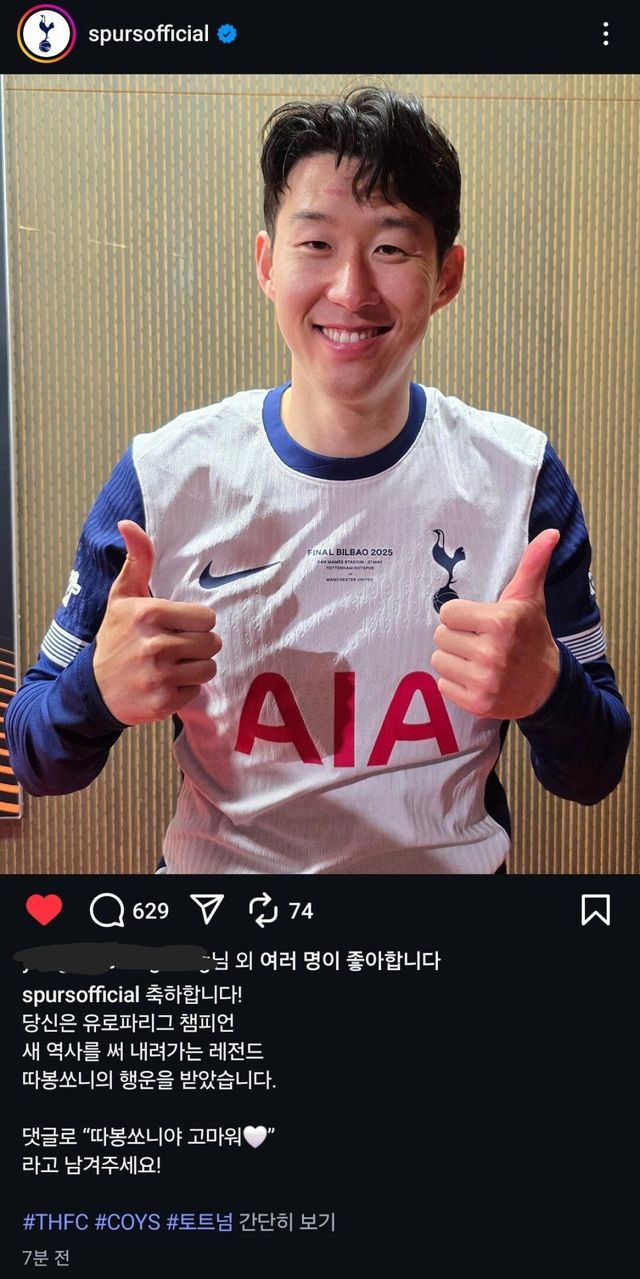Open the #토트넘 hashtag
This screenshot has width=640, height=1279.
tap(199, 1221)
